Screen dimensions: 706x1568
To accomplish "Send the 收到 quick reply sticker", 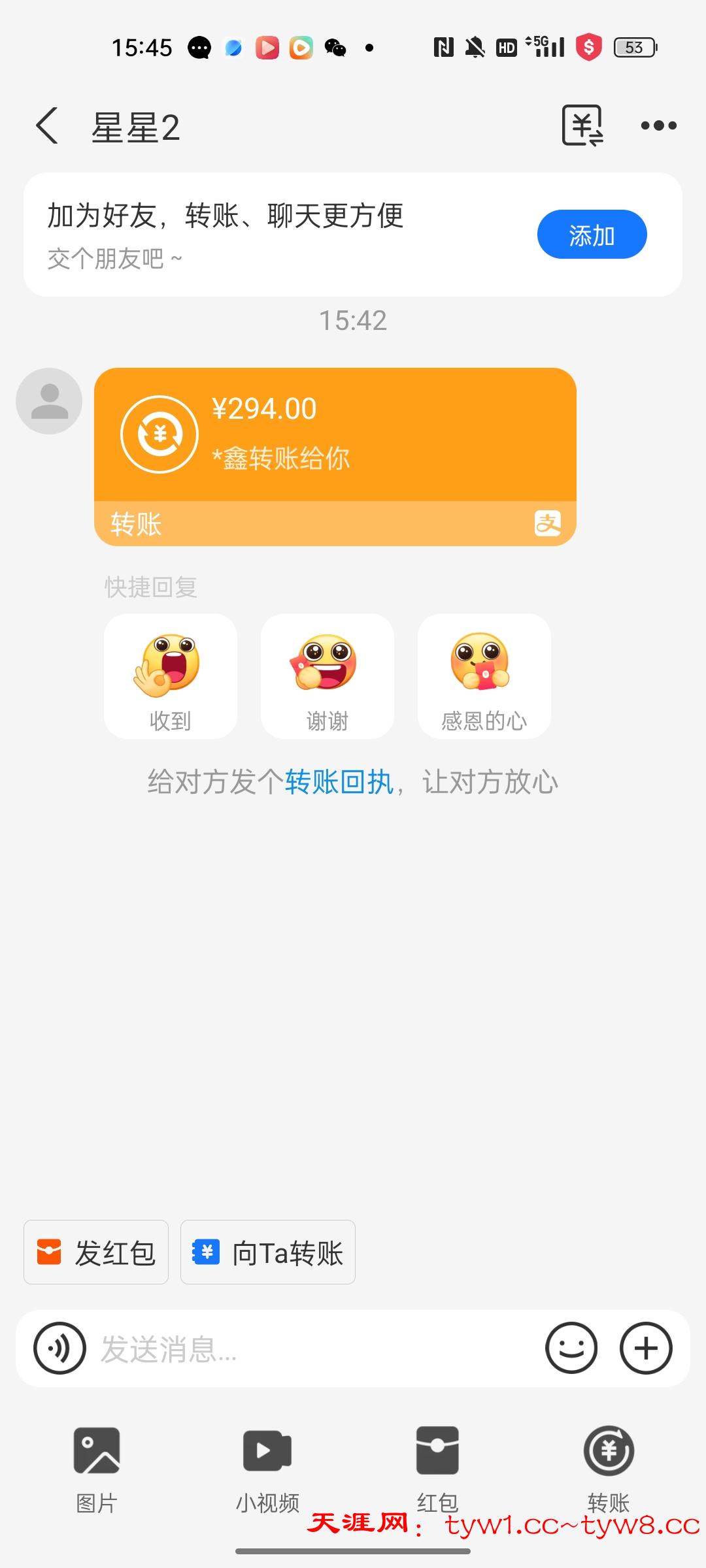I will click(170, 676).
